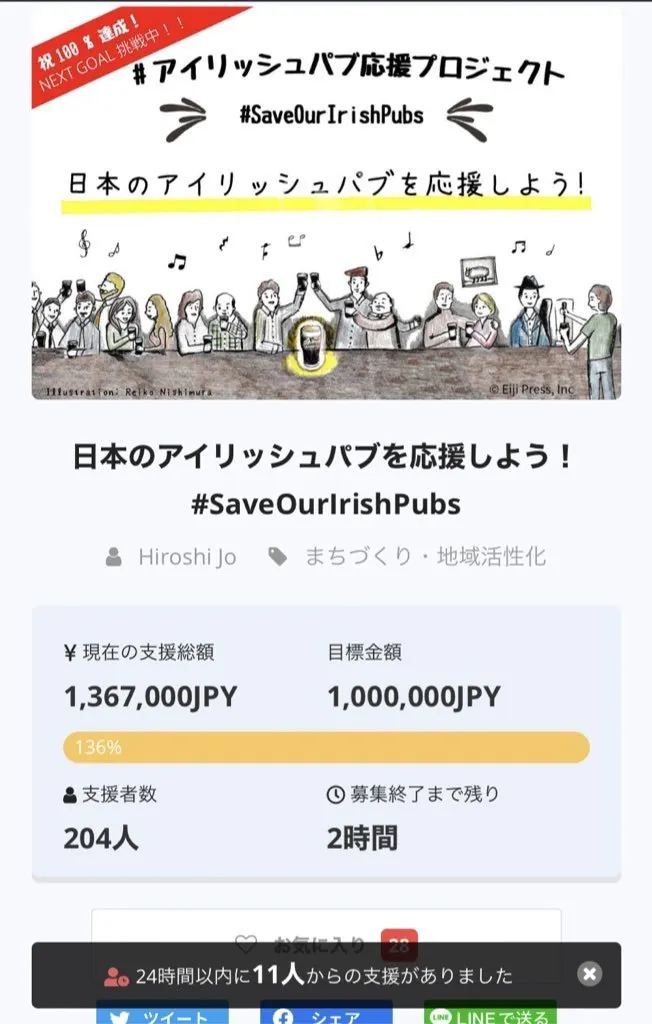Share project on Facebook with シェア
The image size is (652, 1024).
point(325,1014)
